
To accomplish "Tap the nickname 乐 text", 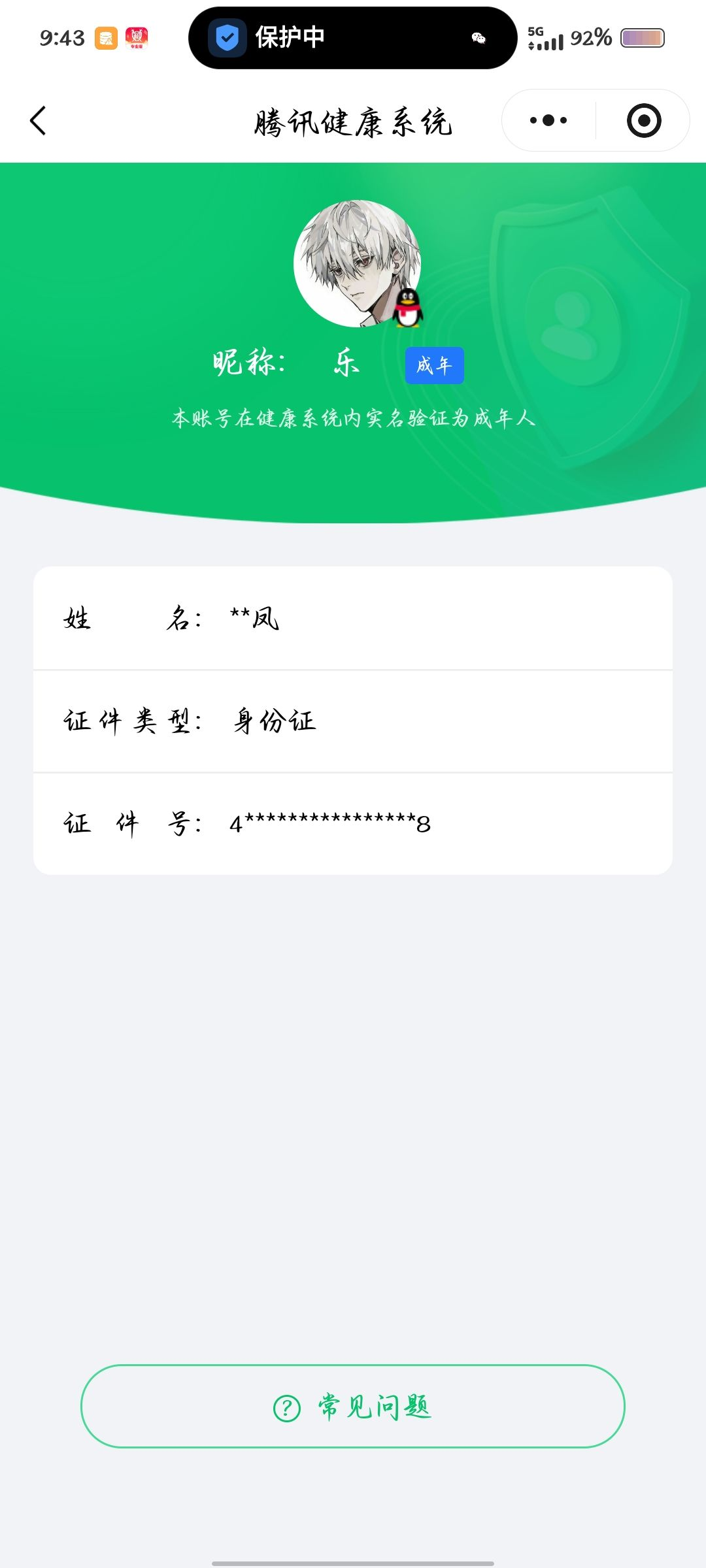I will (343, 363).
